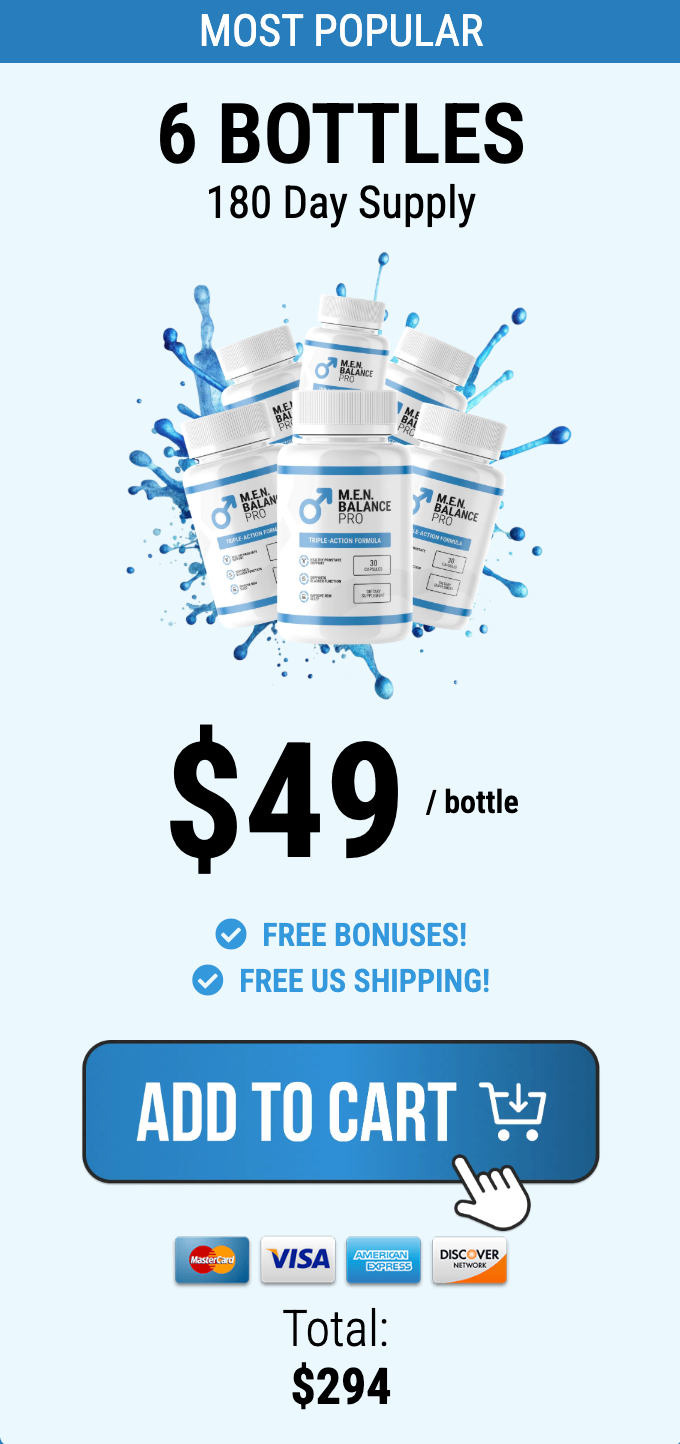
Task: Add the 6 bottles package to cart
Action: pos(340,1111)
